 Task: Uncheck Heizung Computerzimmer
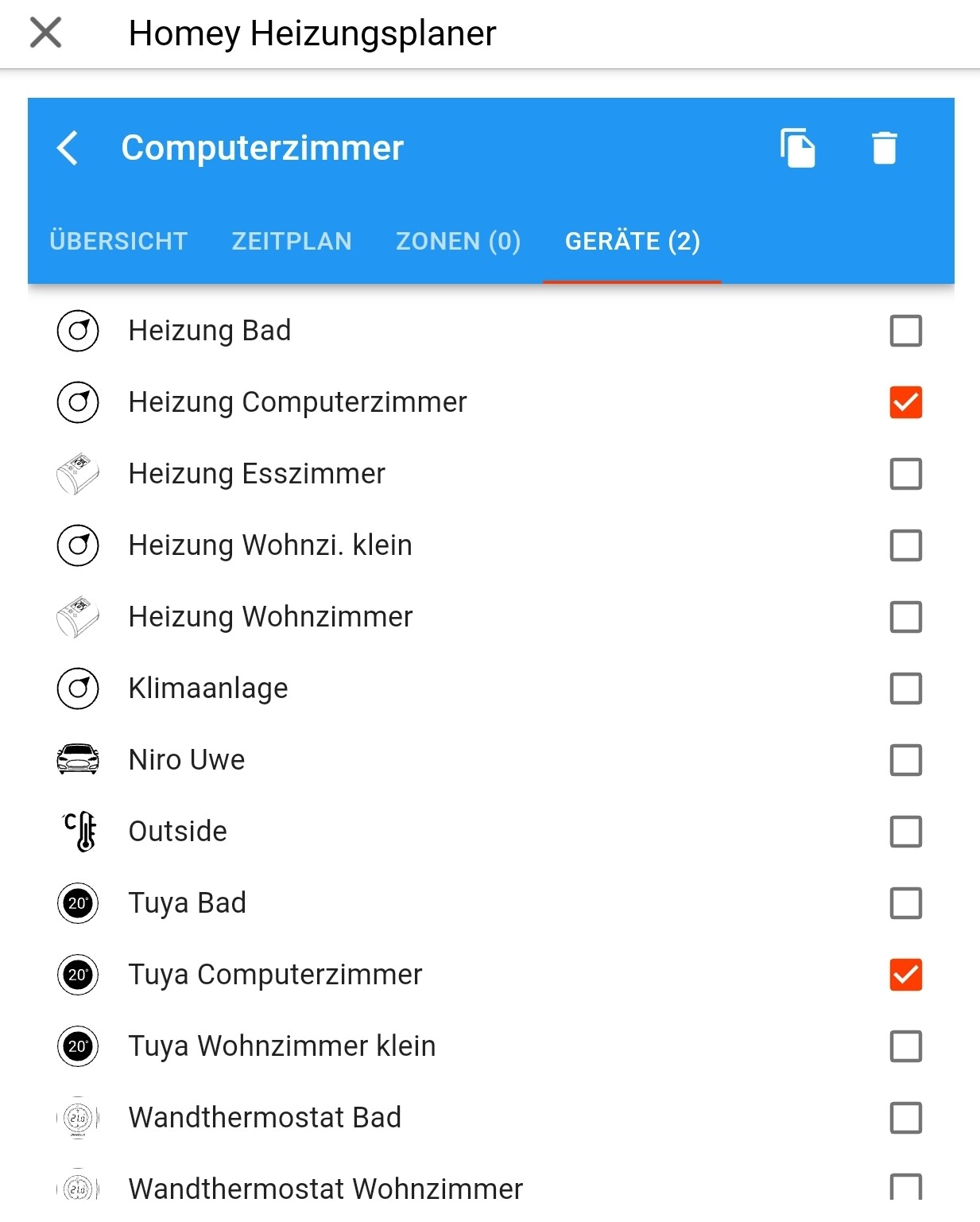pos(905,402)
